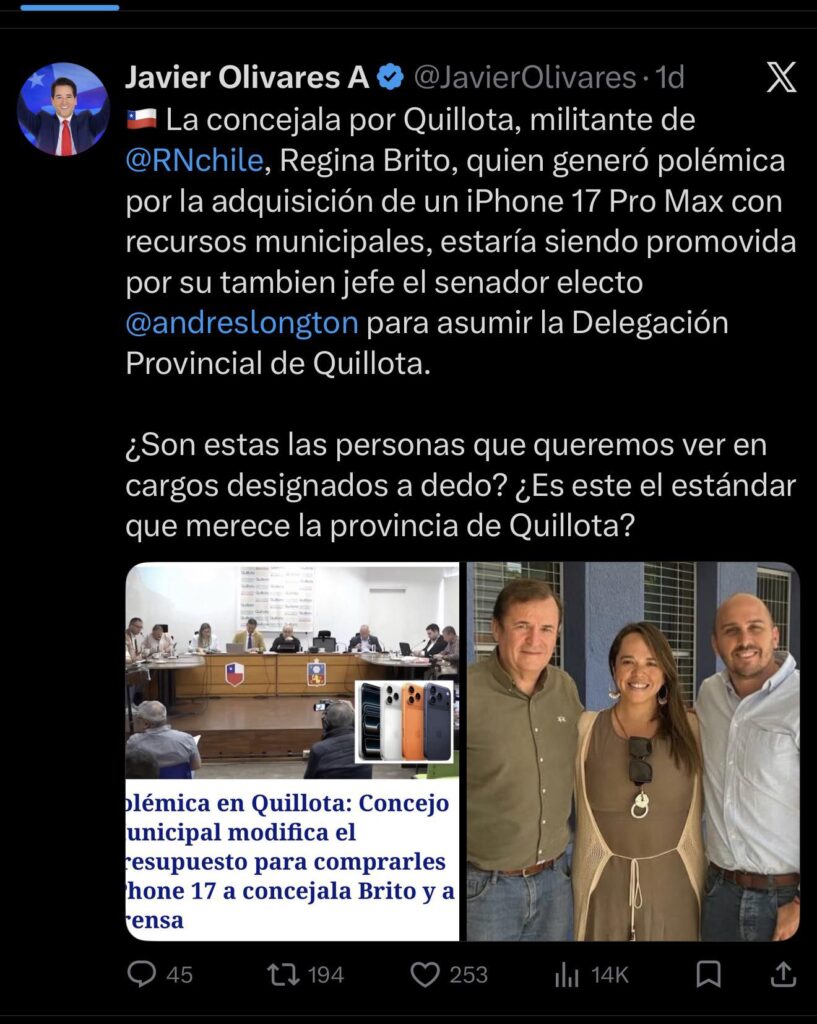Repost this tweet with 194 reposts
The height and width of the screenshot is (1024, 817).
(286, 973)
